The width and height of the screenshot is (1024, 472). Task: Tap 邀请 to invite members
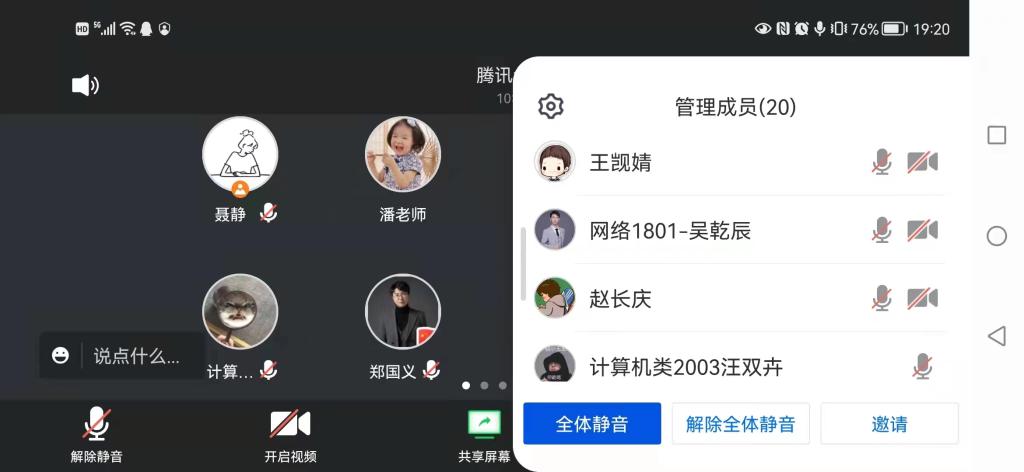(889, 424)
